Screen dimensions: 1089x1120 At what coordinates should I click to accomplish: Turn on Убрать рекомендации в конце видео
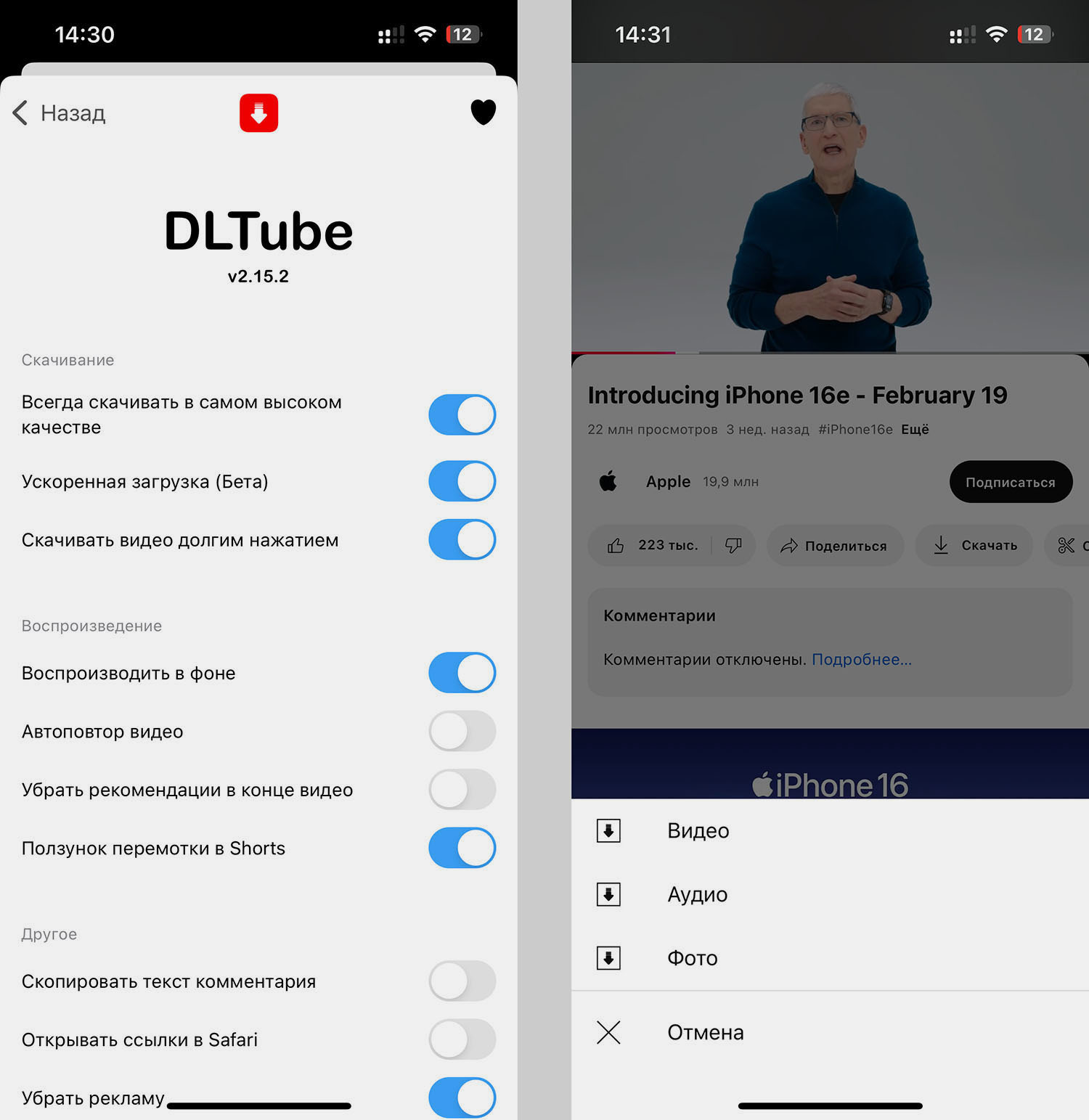point(462,790)
